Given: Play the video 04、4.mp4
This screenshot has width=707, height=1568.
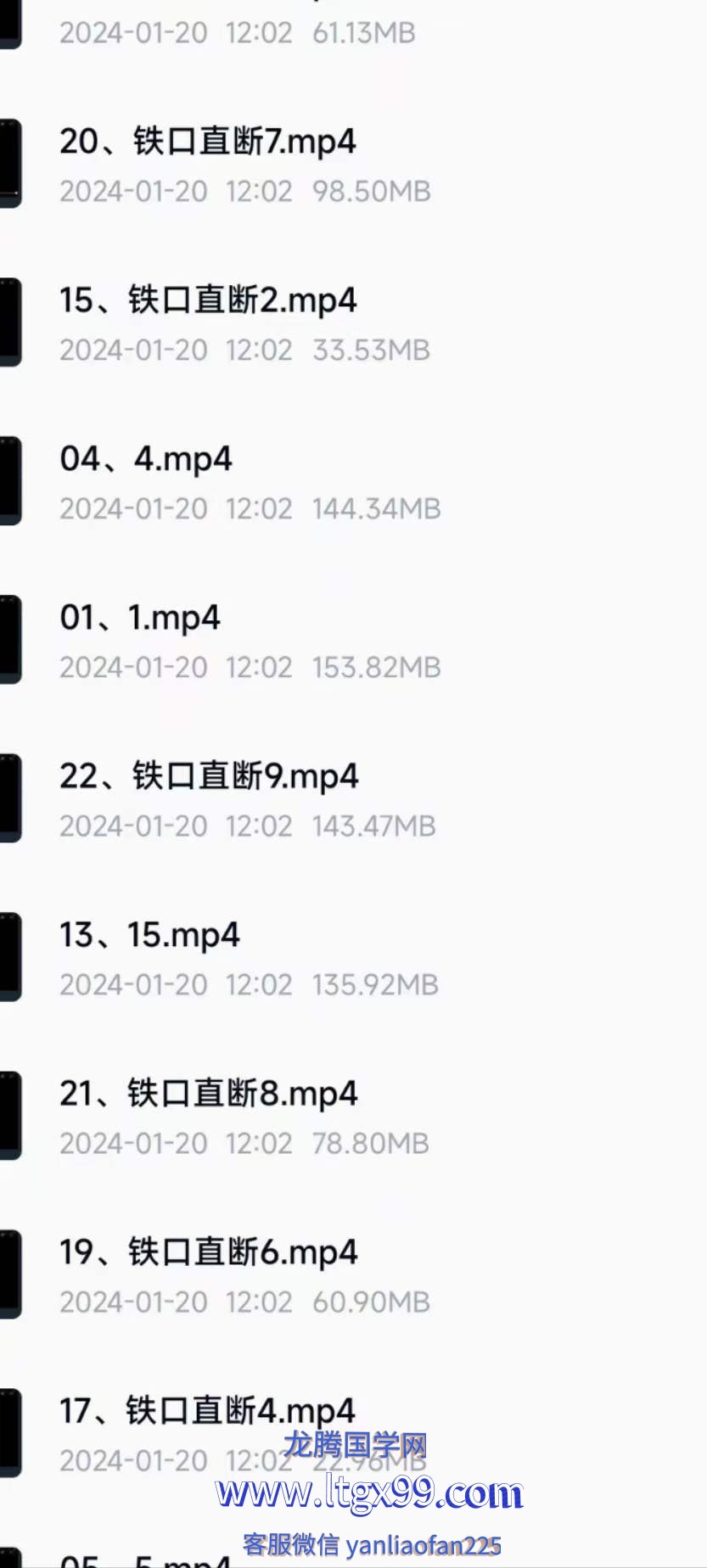Looking at the screenshot, I should (x=353, y=482).
